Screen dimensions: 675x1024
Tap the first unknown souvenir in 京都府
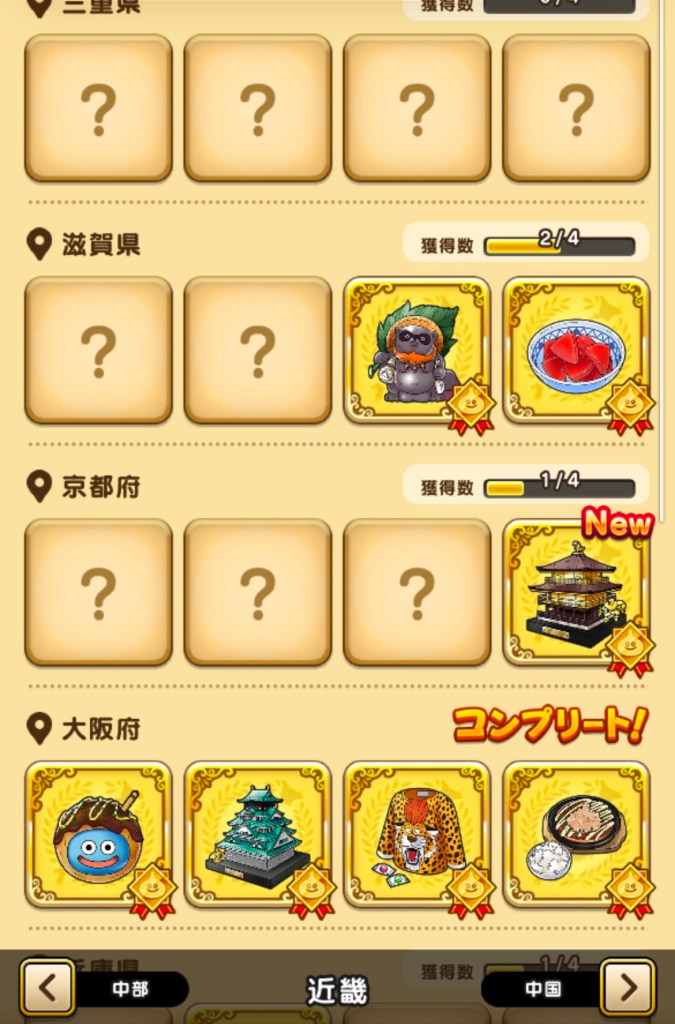tap(99, 593)
